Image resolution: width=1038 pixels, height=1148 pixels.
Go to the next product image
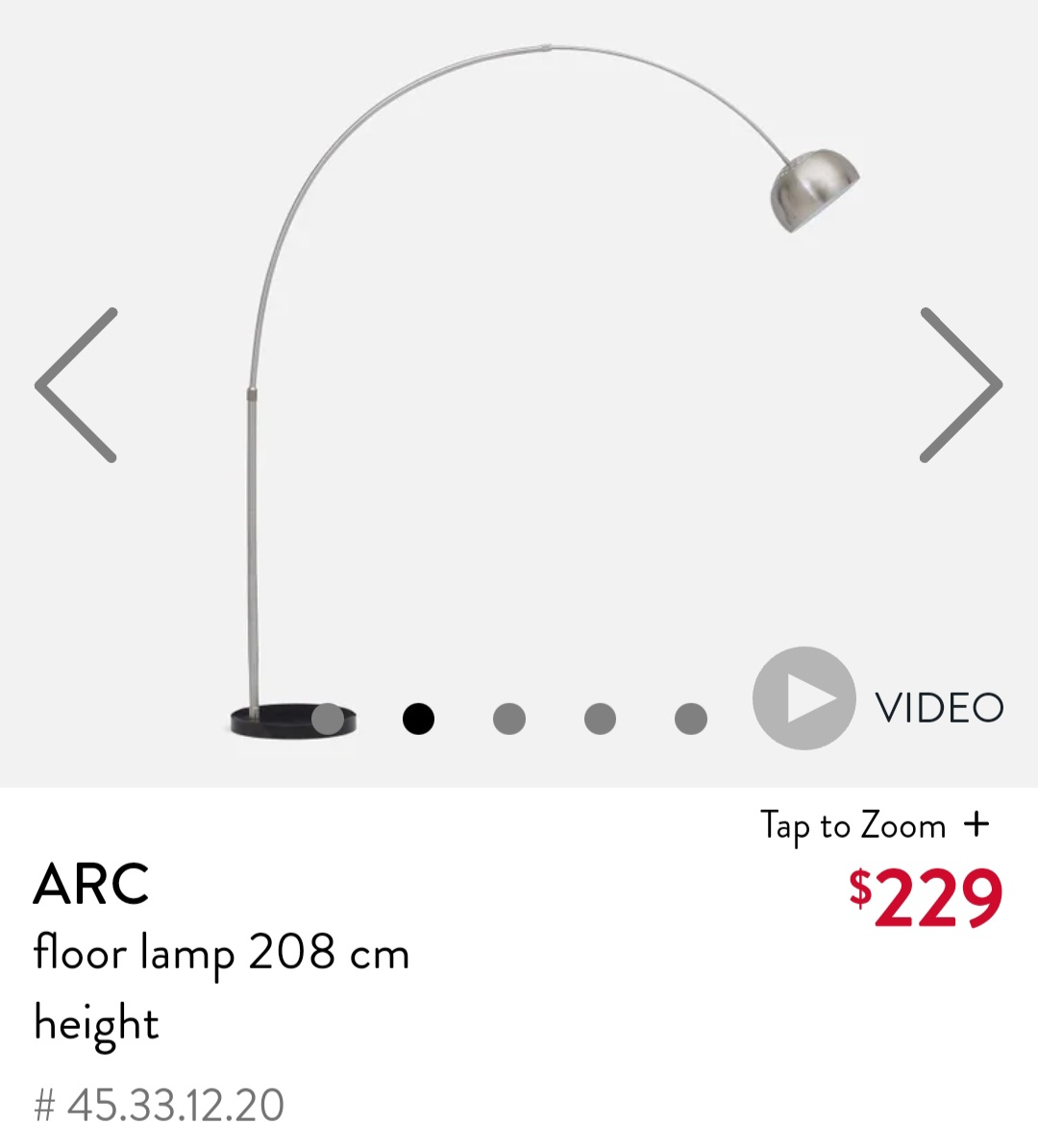click(x=960, y=385)
